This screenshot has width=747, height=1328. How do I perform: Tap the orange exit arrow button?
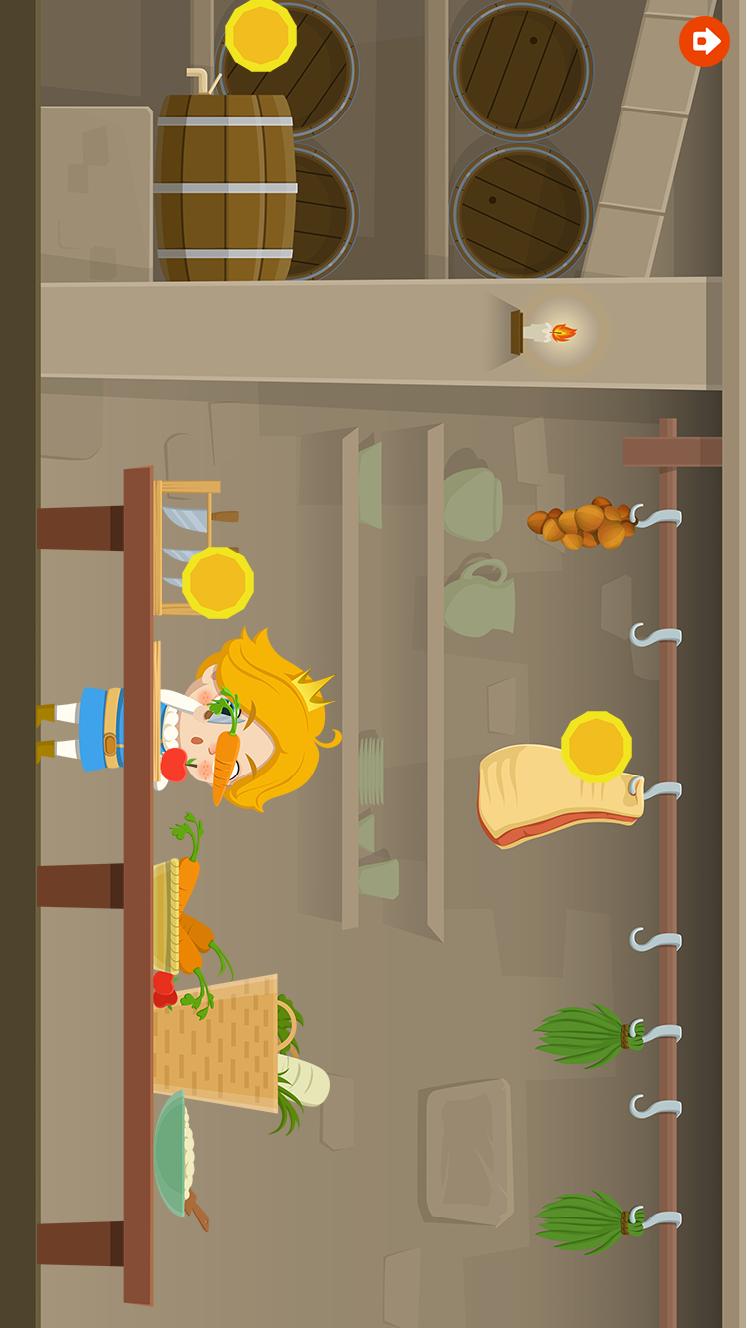(704, 42)
